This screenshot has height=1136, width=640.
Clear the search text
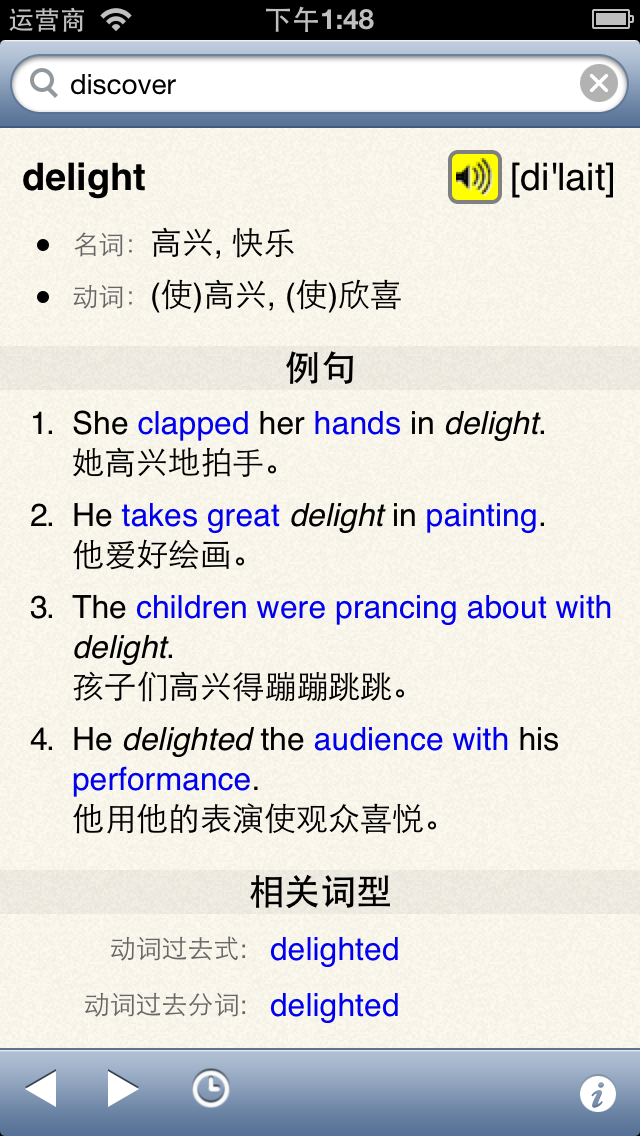coord(599,84)
